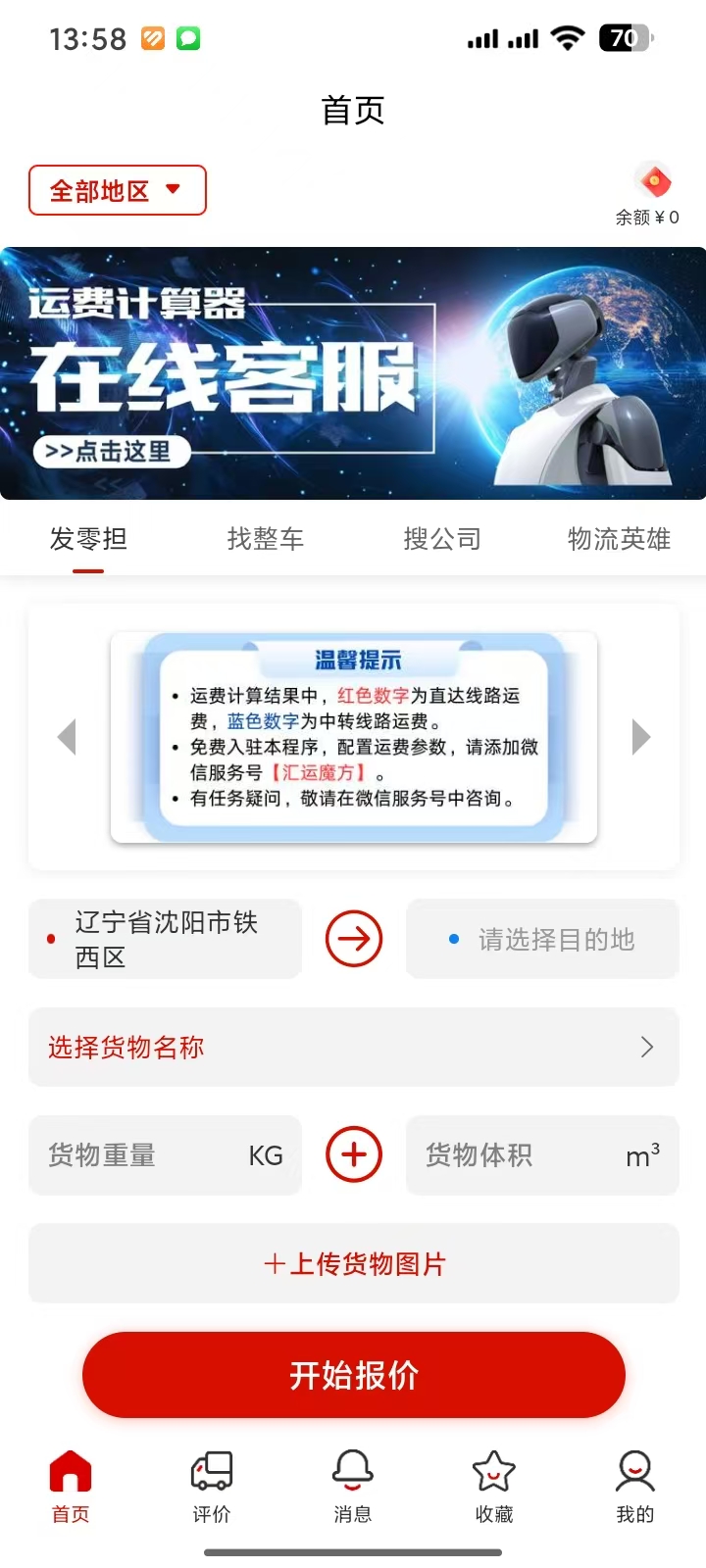Screen dimensions: 706x1568
Task: Advance the tips carousel with the right arrow
Action: [641, 737]
